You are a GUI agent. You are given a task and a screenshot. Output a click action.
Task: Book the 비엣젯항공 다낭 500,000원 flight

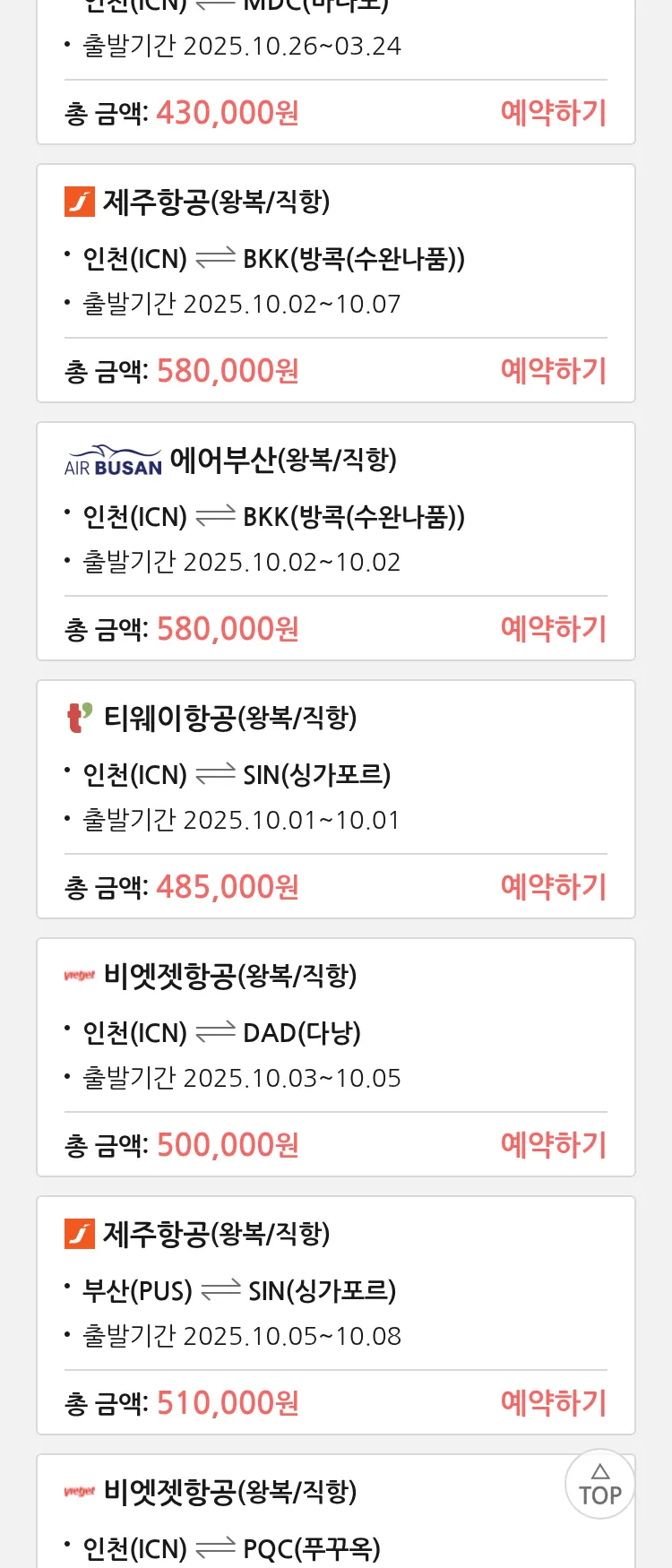553,1145
